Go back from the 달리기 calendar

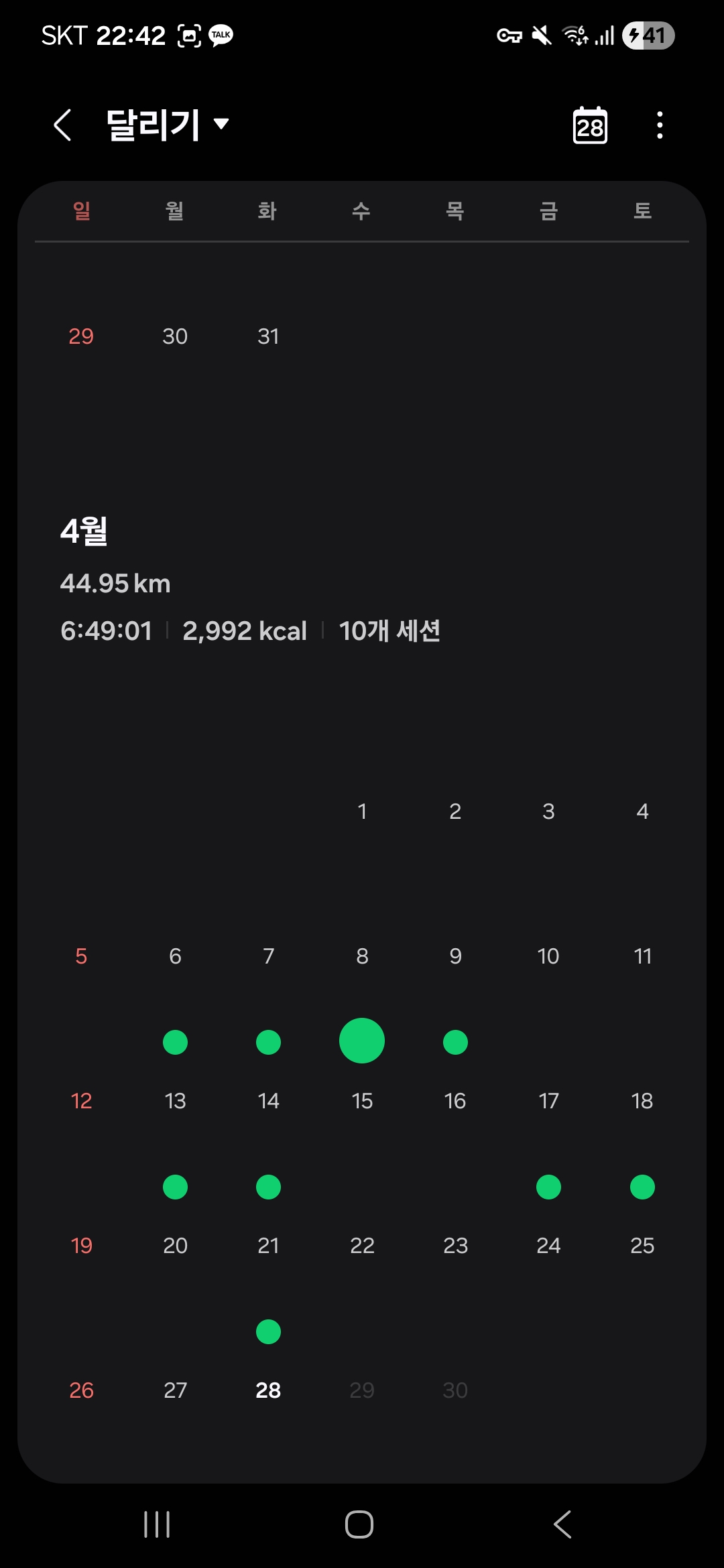[x=62, y=125]
